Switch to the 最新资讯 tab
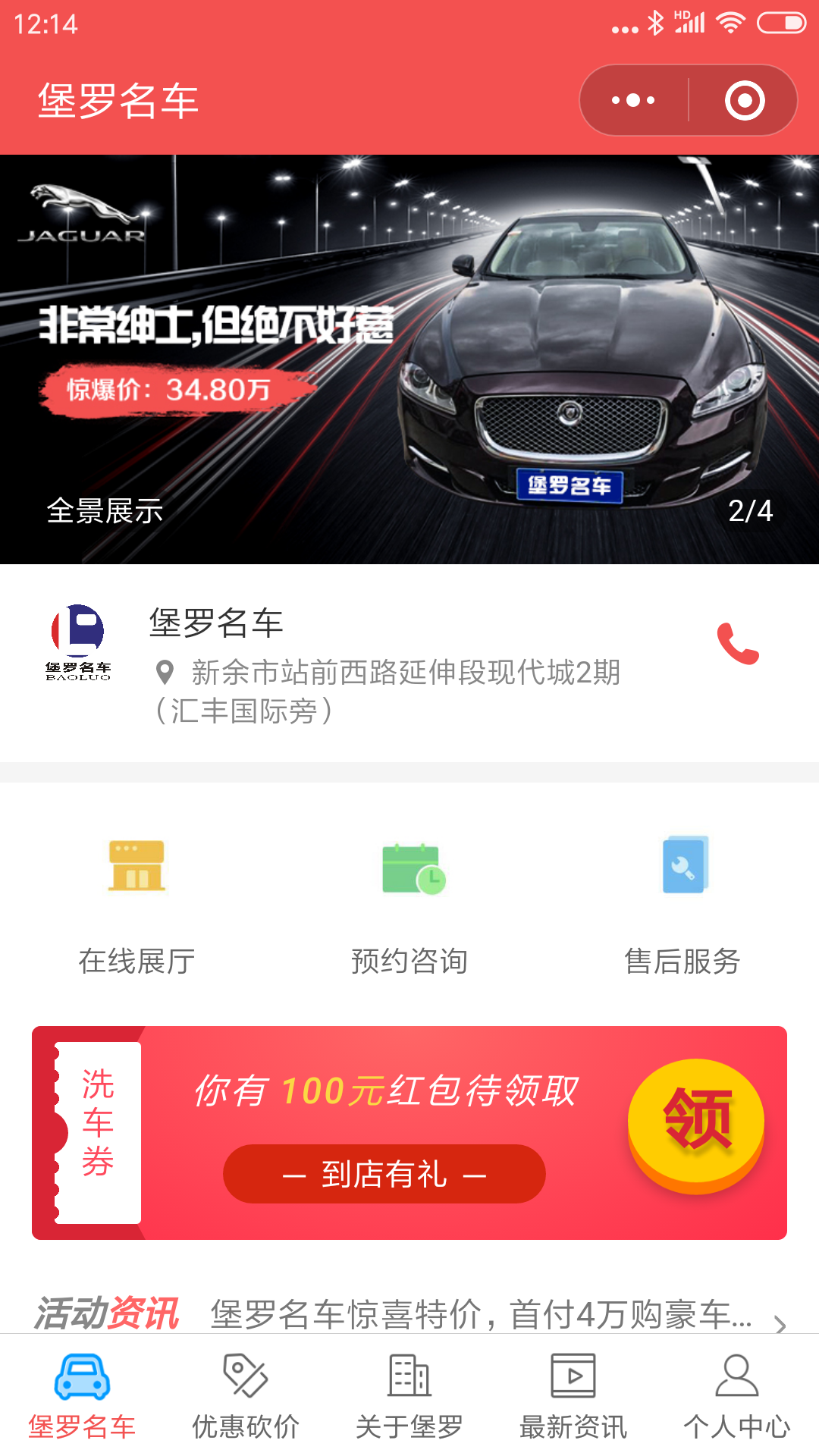The image size is (819, 1456). coord(573,1395)
